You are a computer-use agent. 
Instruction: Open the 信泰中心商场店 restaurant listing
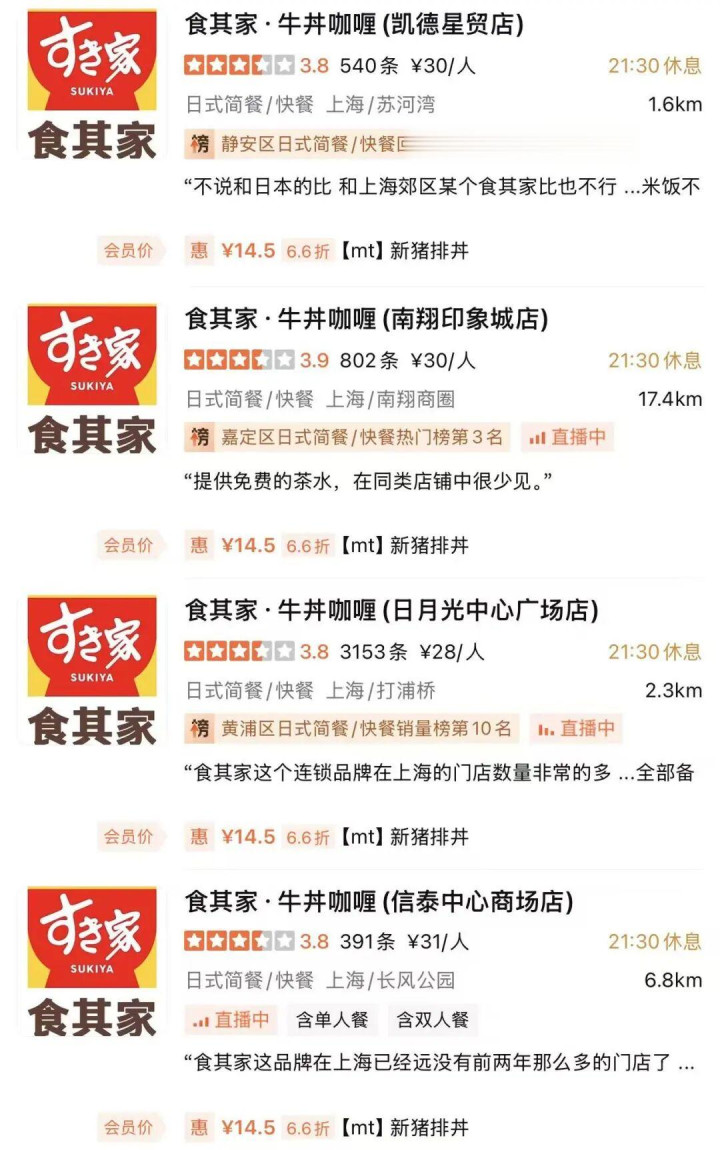tap(379, 902)
